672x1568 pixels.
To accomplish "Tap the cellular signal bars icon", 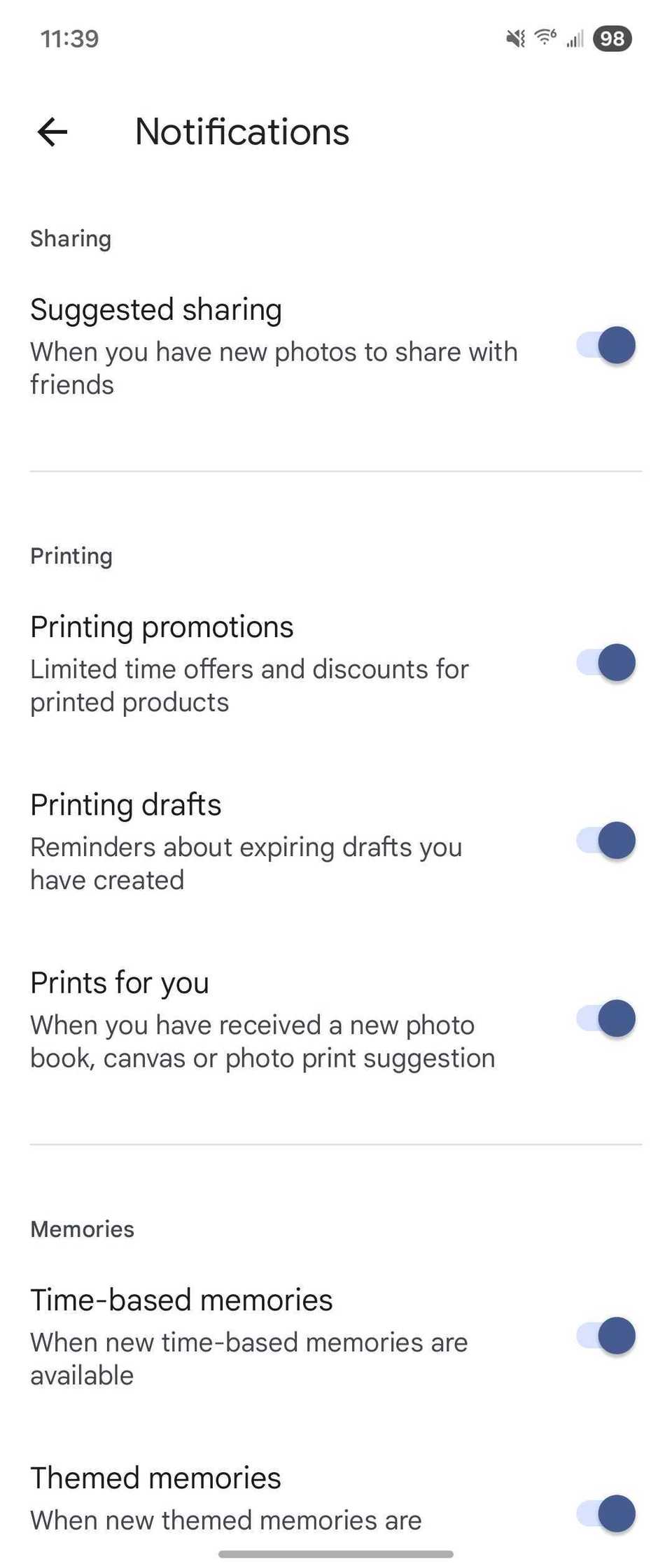I will 574,38.
